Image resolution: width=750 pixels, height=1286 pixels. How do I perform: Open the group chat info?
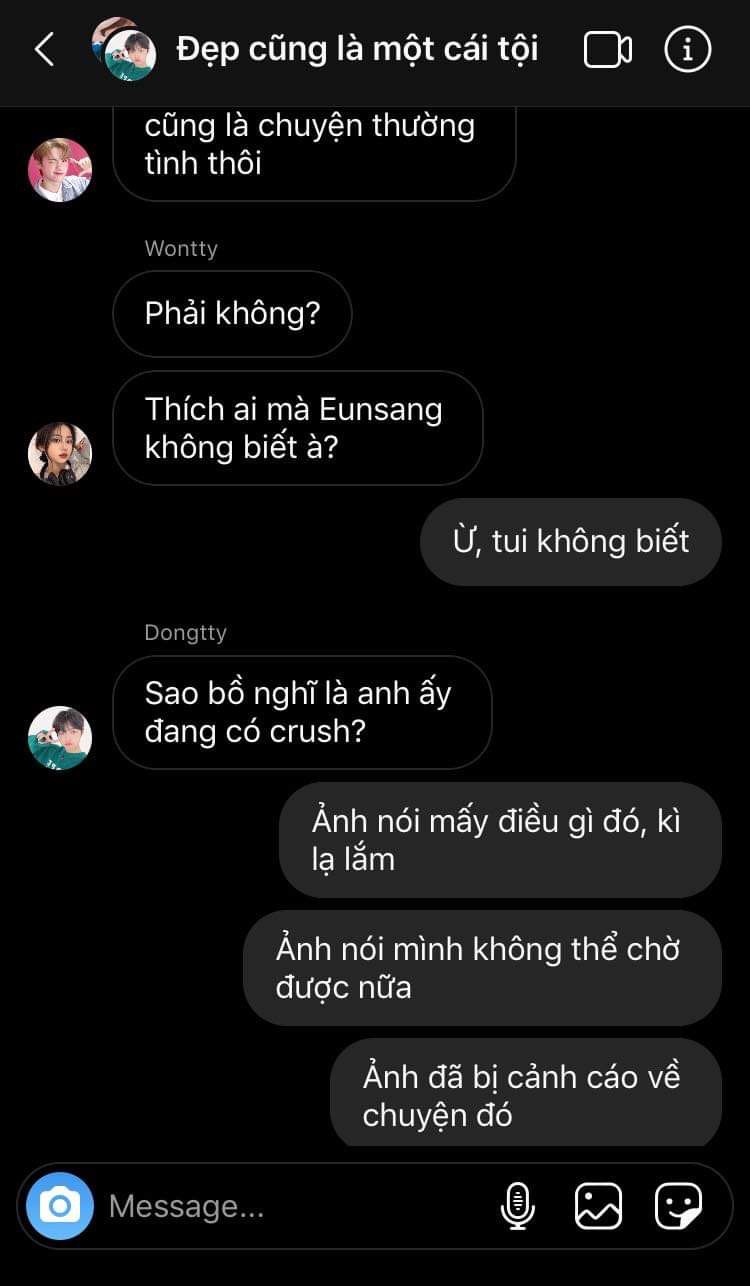(x=687, y=49)
